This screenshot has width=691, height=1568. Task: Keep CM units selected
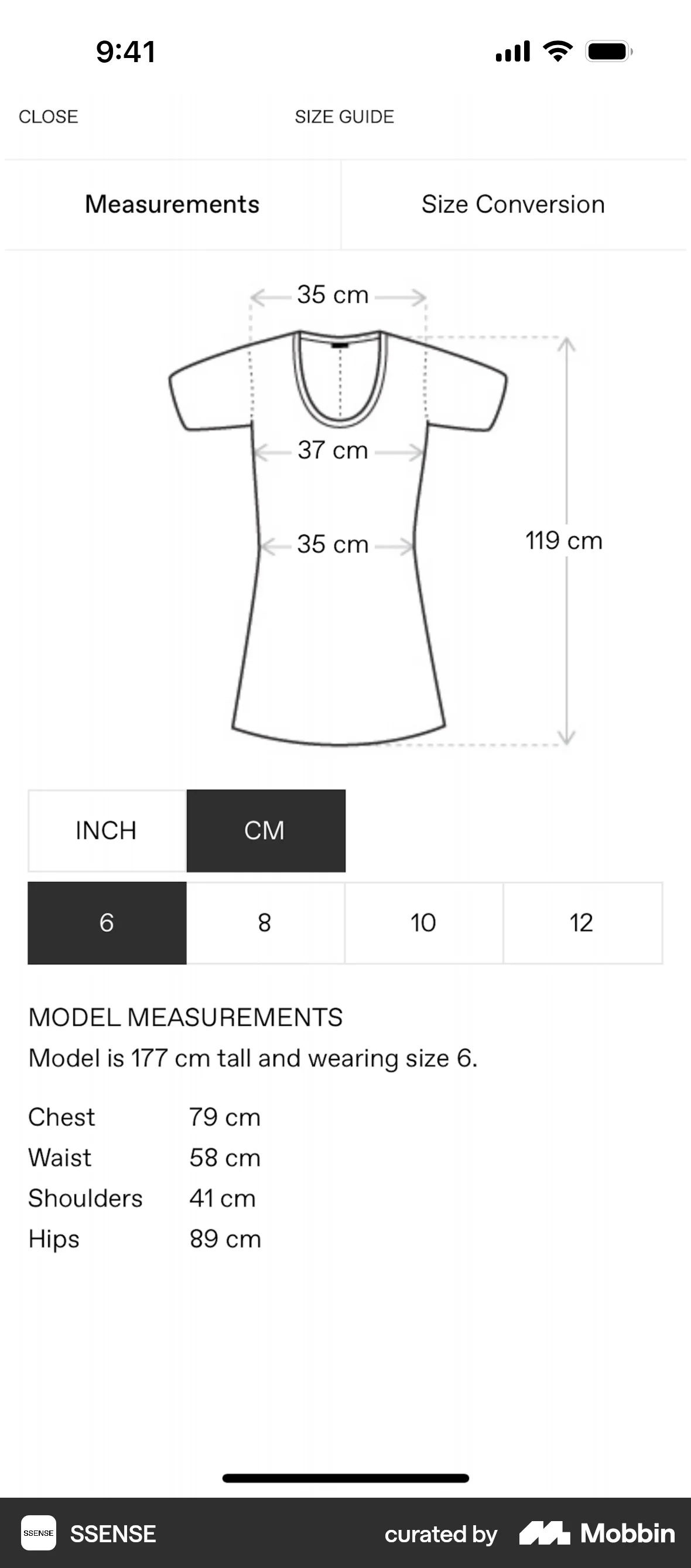[265, 830]
